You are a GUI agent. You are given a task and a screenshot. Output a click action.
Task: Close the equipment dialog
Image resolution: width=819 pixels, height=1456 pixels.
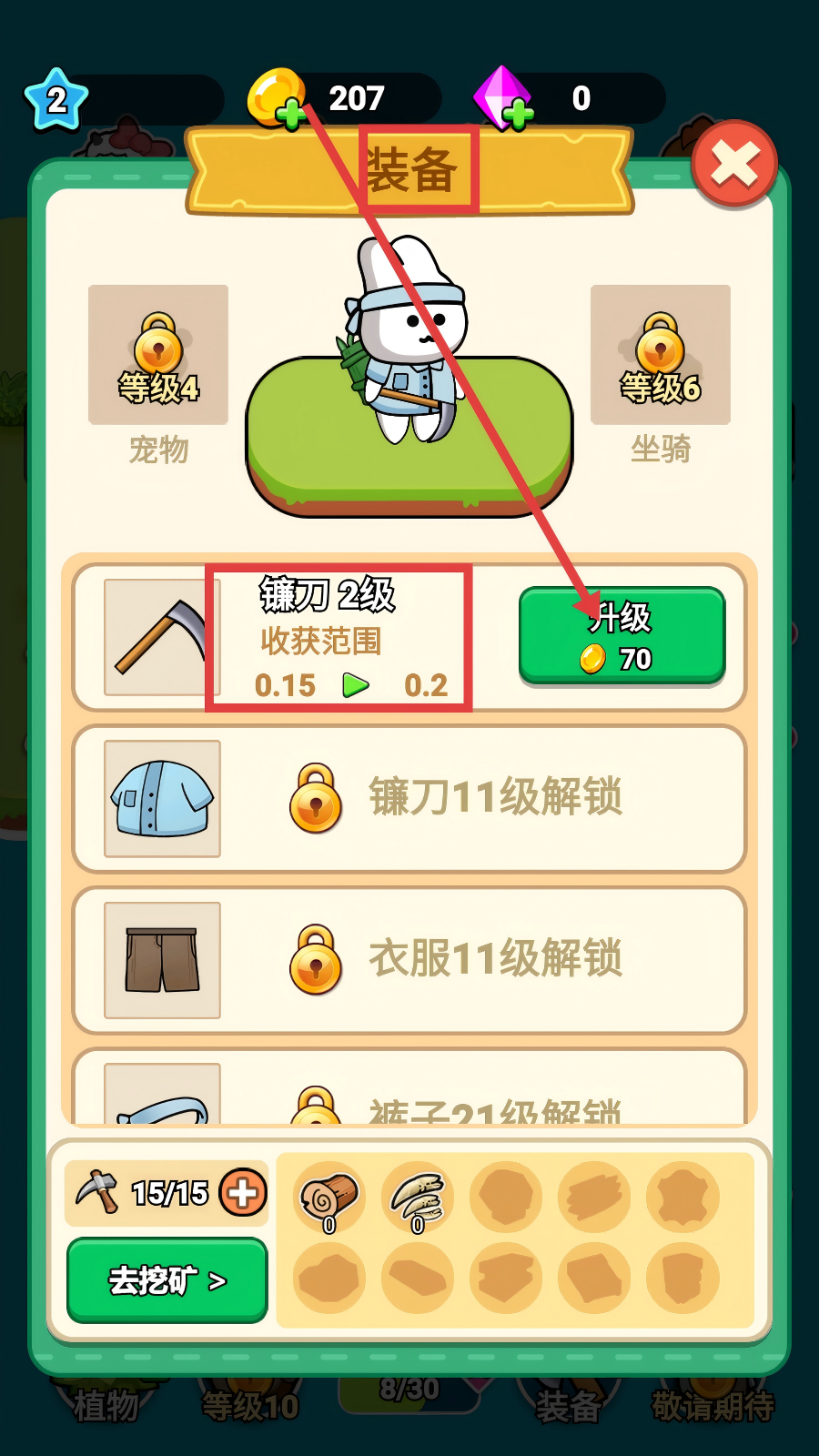coord(734,165)
